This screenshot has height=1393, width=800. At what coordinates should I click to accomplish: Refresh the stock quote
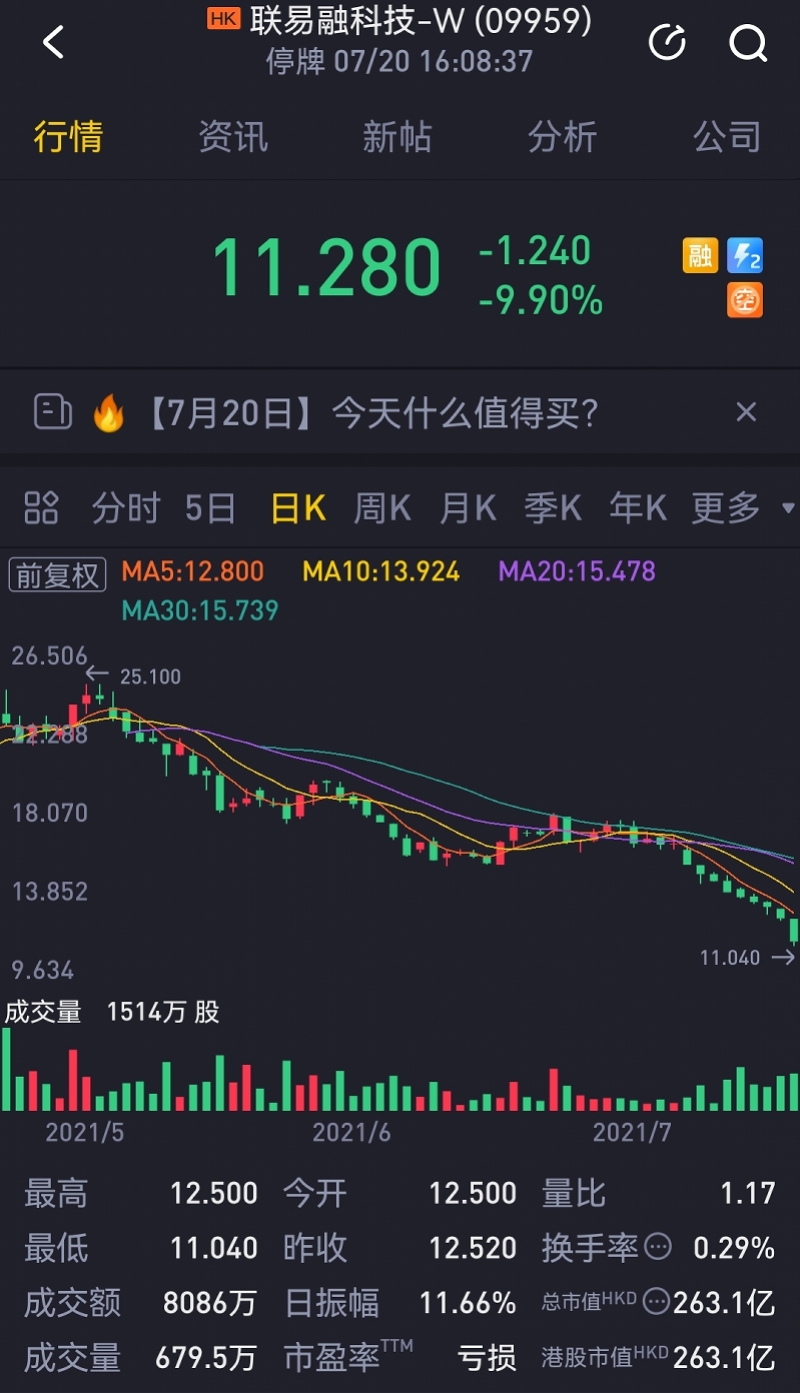click(x=666, y=43)
